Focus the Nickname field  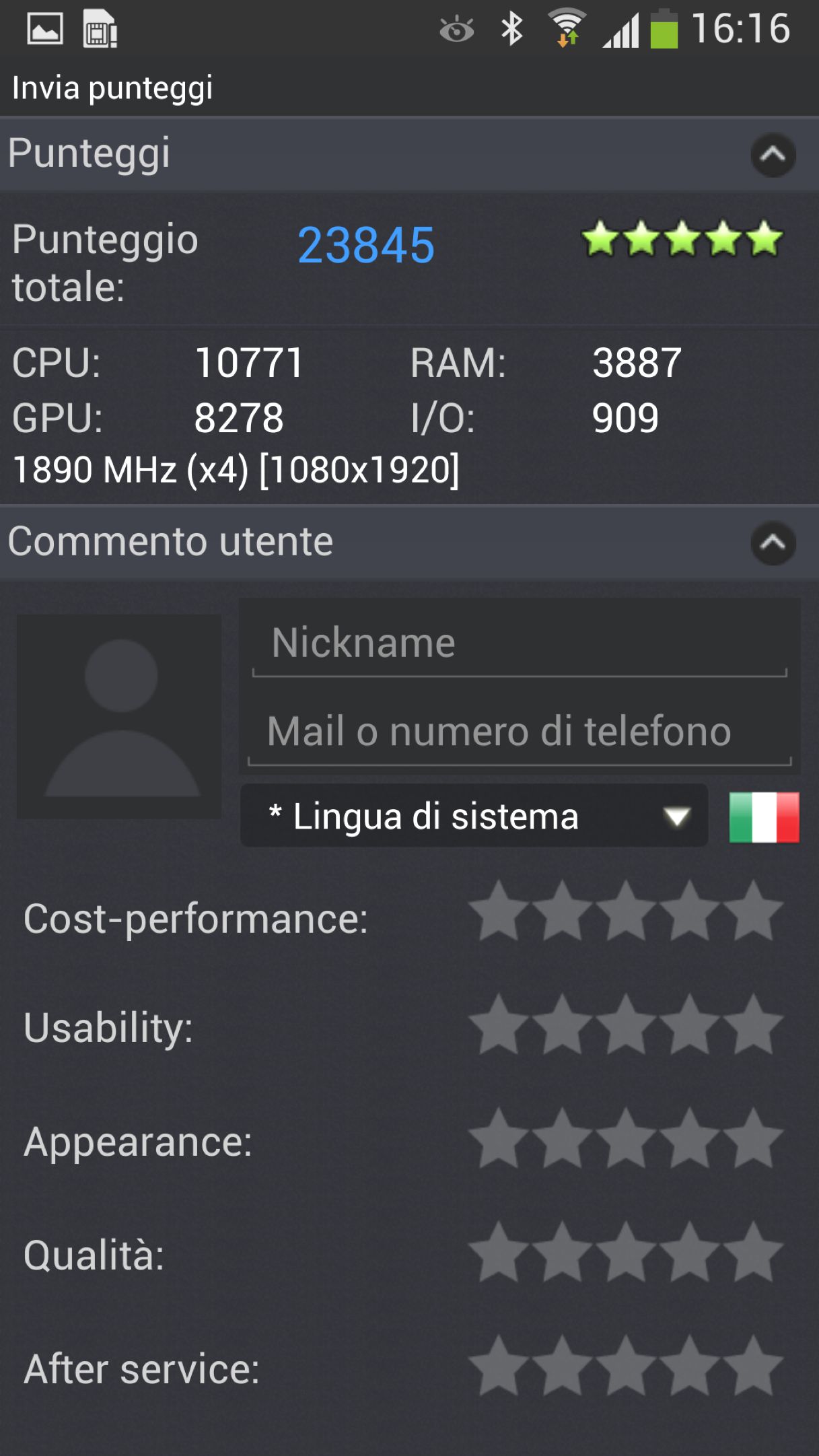coord(520,642)
